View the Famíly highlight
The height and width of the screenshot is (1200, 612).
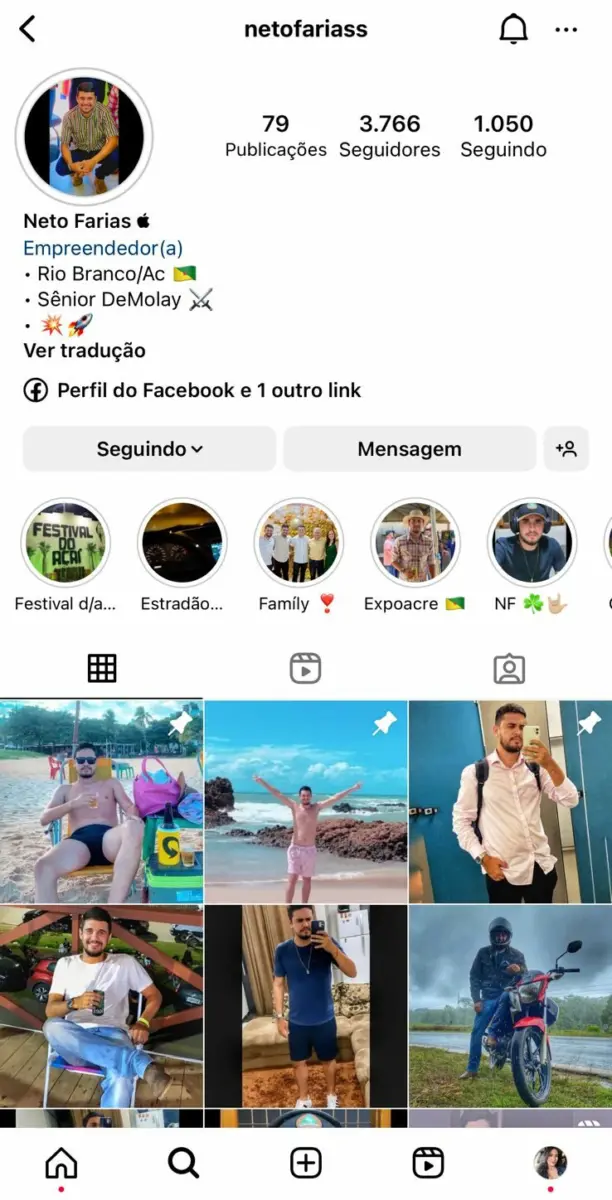[x=298, y=543]
